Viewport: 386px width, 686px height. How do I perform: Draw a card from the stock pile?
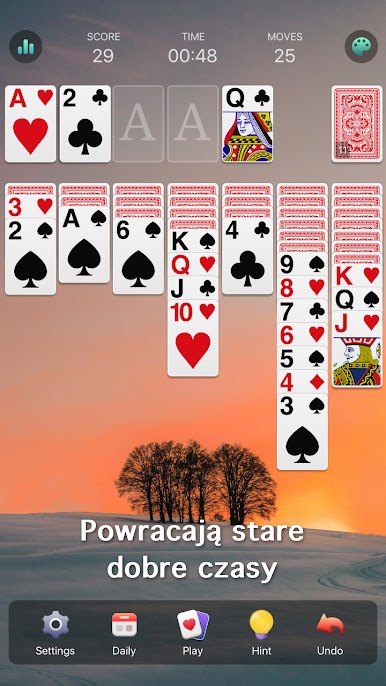click(357, 124)
